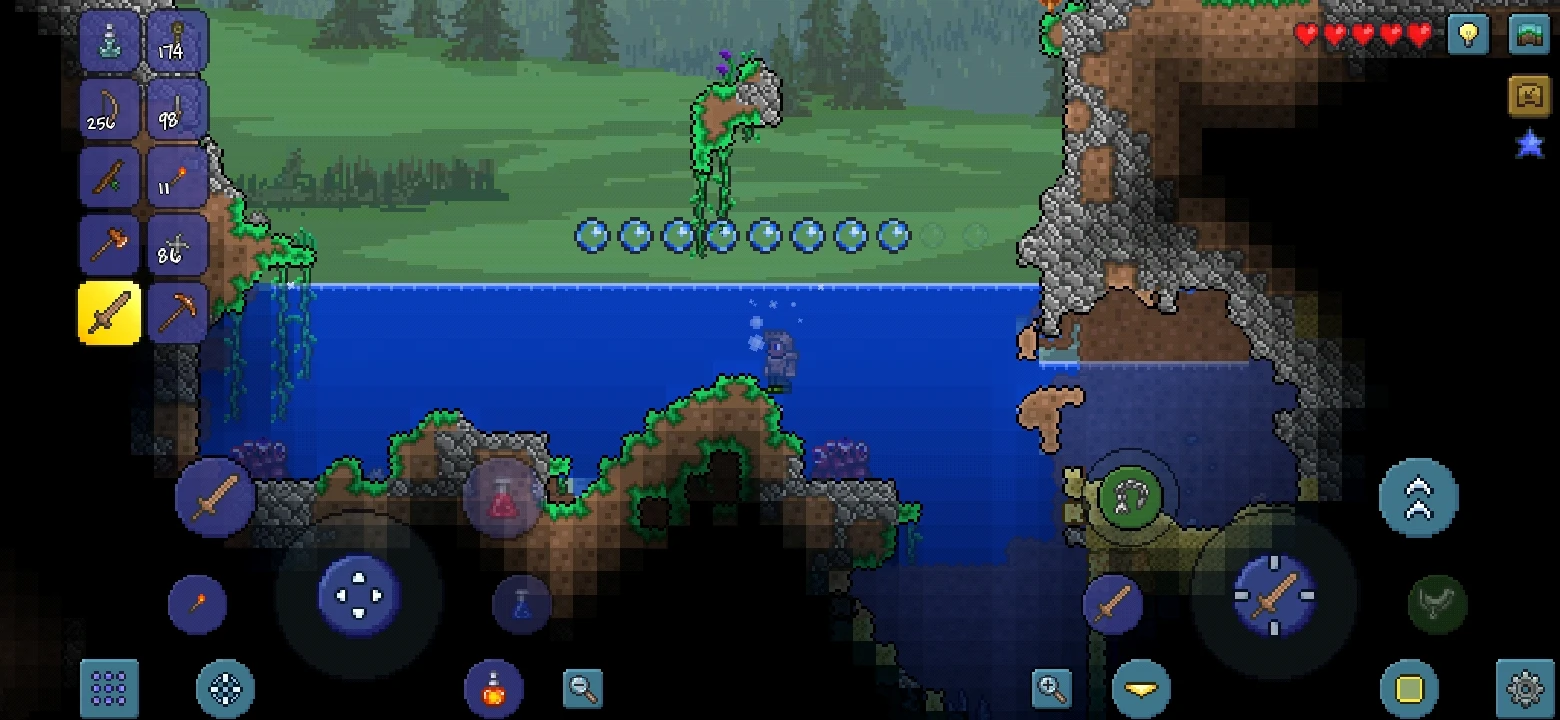The image size is (1560, 720).
Task: Toggle the crosshair smart cursor button
Action: click(225, 688)
